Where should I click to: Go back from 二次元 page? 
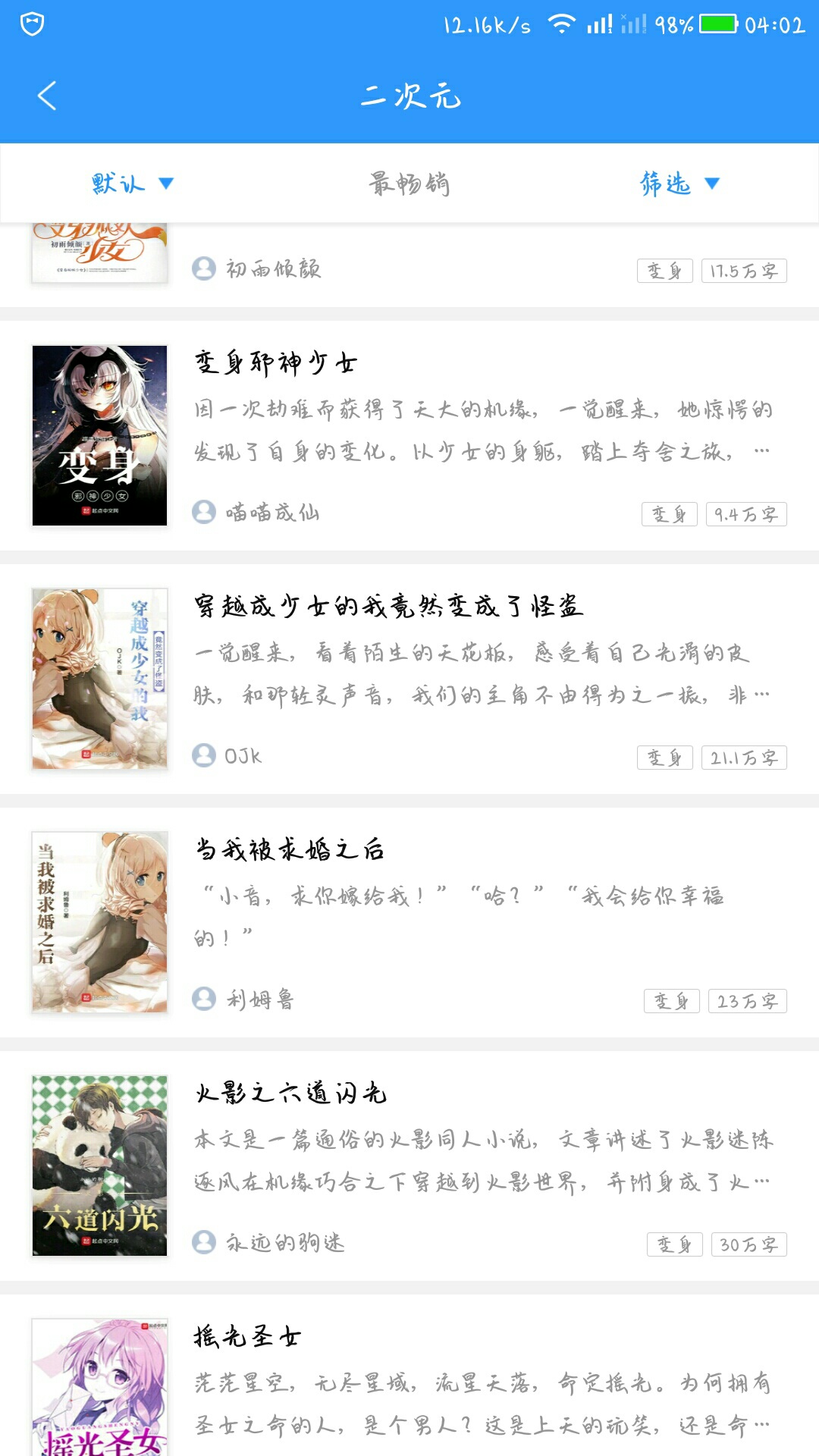point(47,96)
